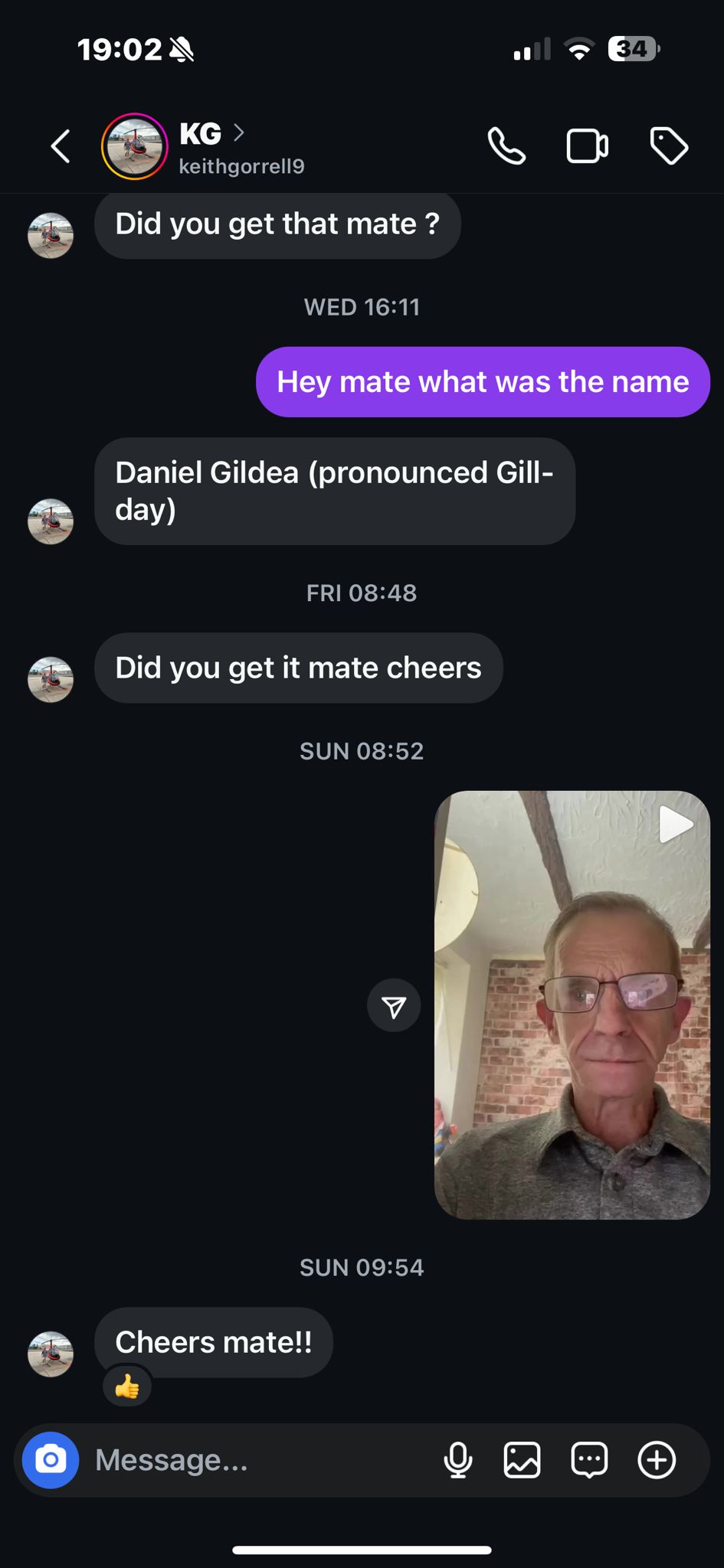Image resolution: width=724 pixels, height=1568 pixels.
Task: Play the sent video message
Action: (572, 1004)
